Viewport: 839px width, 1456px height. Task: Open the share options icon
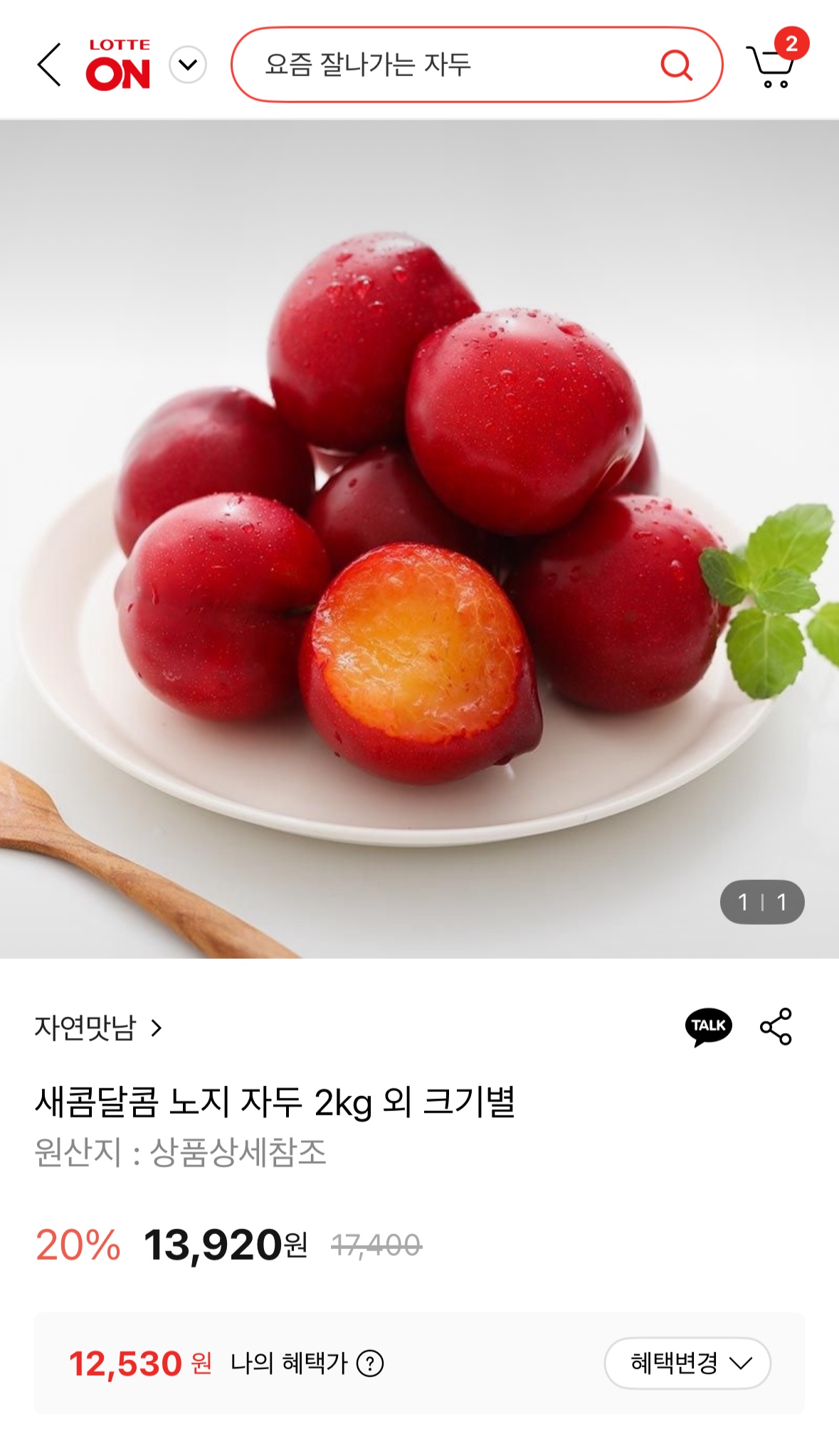coord(776,1026)
